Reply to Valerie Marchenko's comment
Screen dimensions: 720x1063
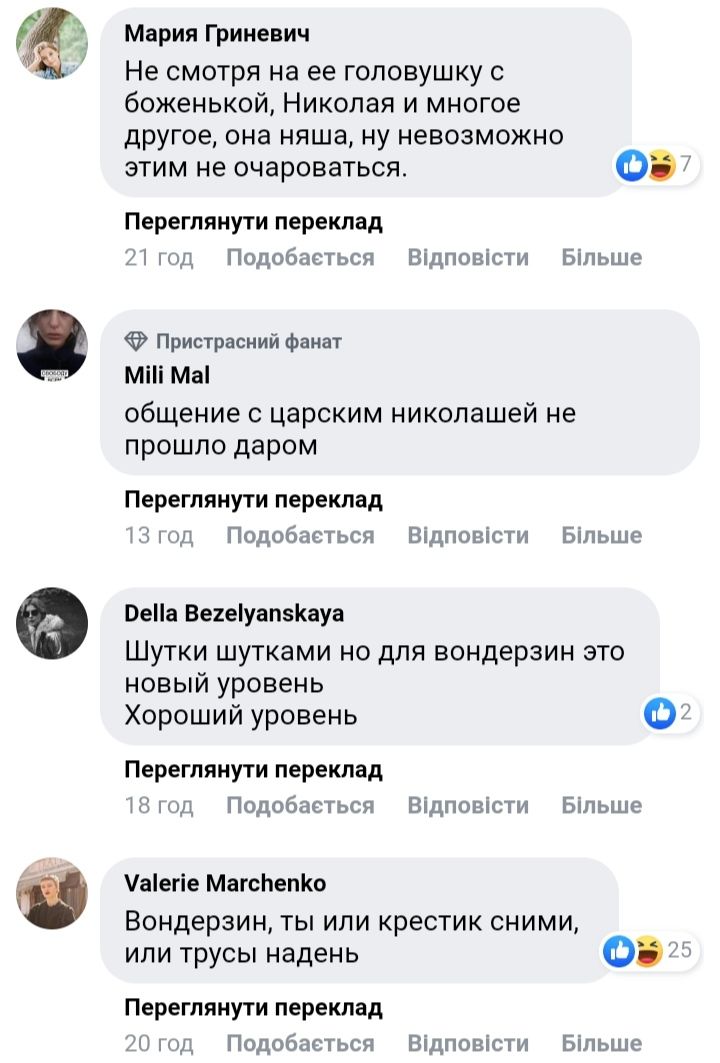468,1043
